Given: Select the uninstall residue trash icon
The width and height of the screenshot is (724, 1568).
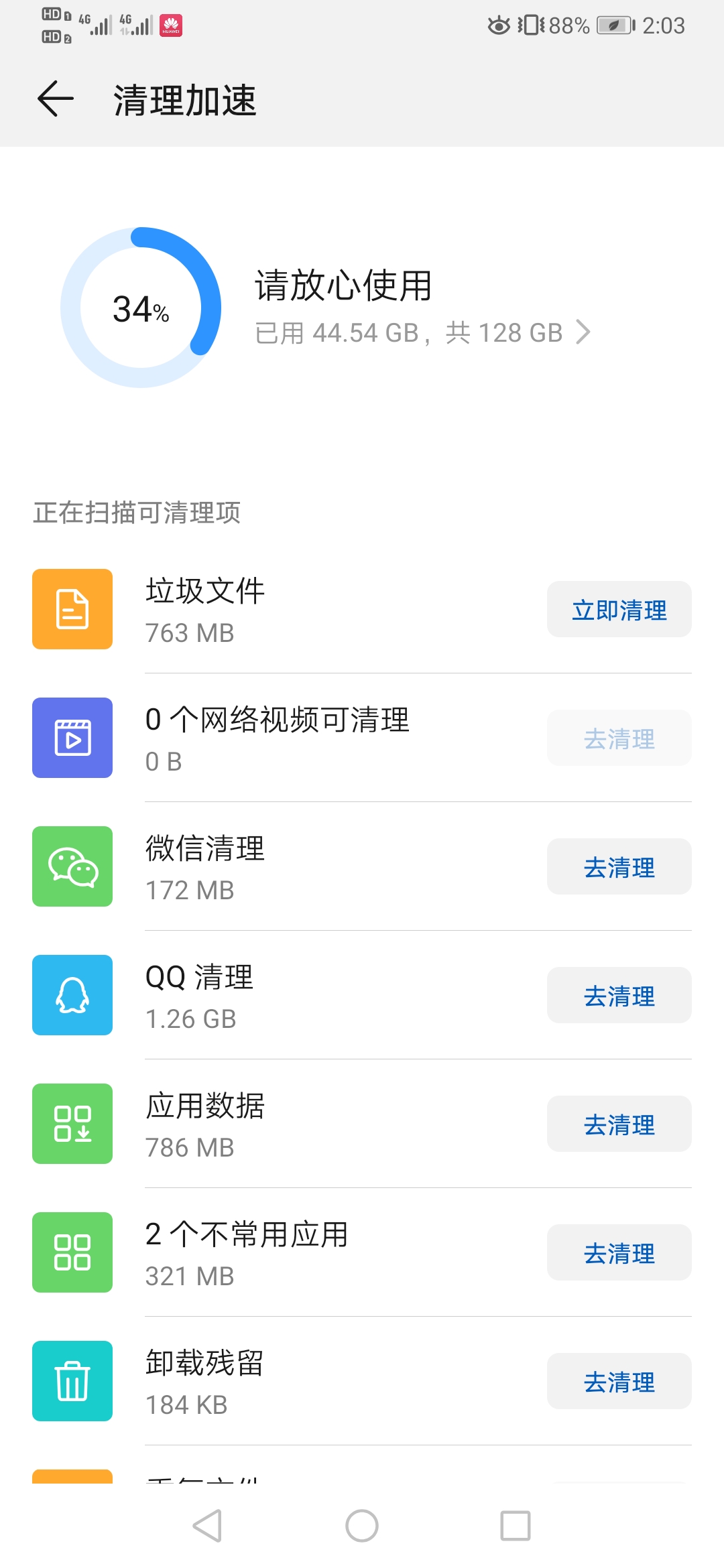Looking at the screenshot, I should tap(72, 1382).
